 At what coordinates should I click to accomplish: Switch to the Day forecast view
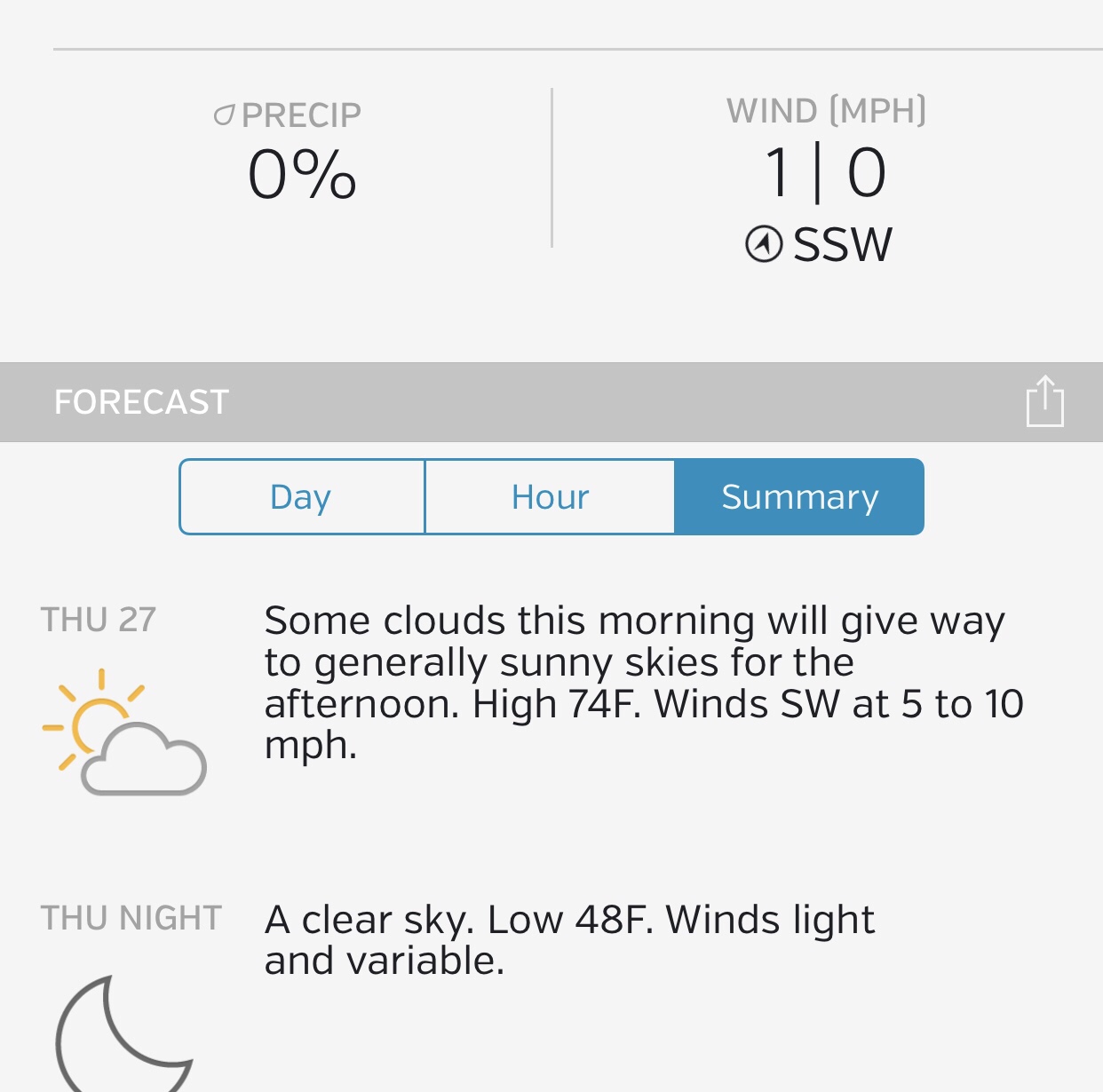click(302, 497)
